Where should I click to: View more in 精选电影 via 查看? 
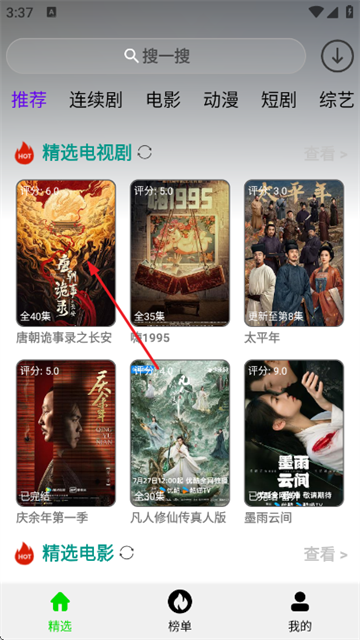(326, 555)
